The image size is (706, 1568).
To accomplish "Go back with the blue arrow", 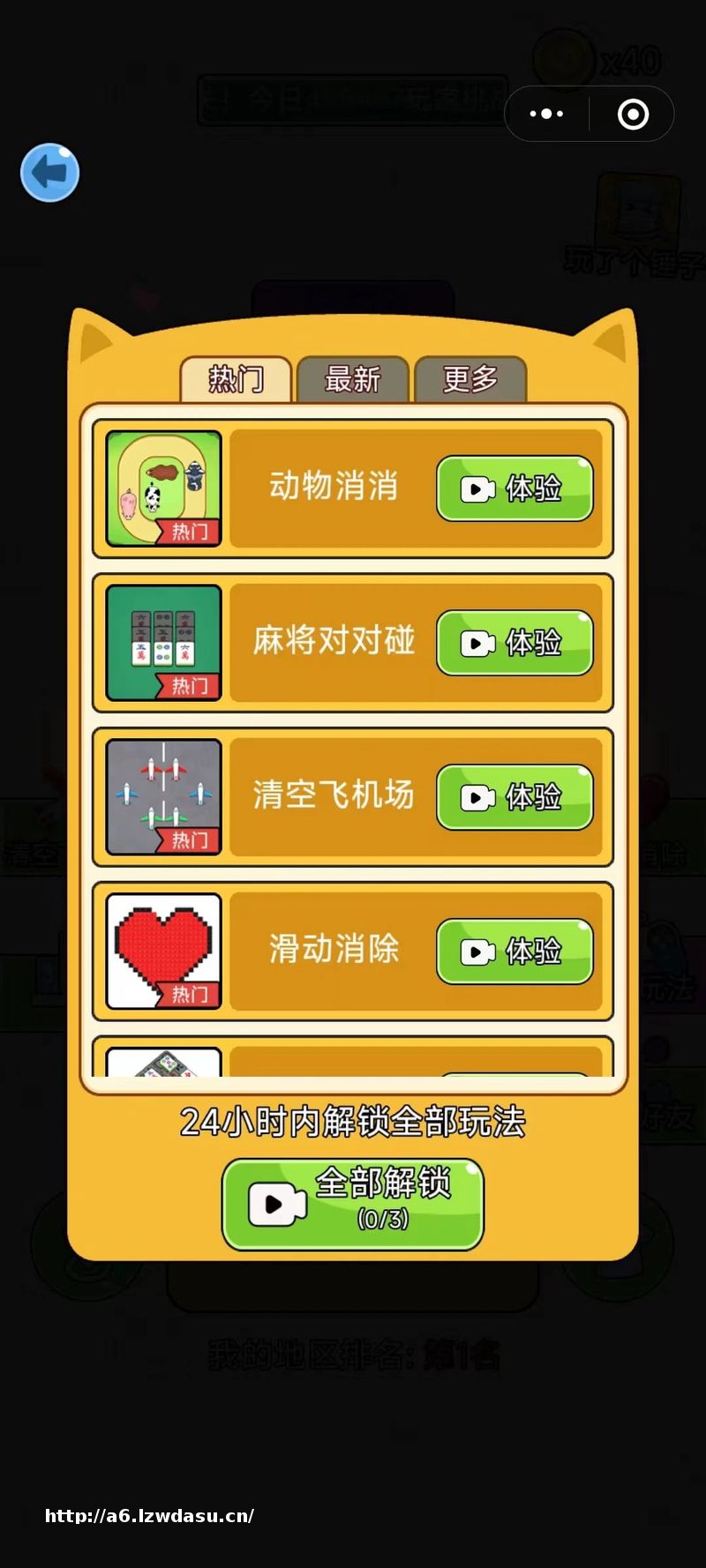I will coord(50,173).
